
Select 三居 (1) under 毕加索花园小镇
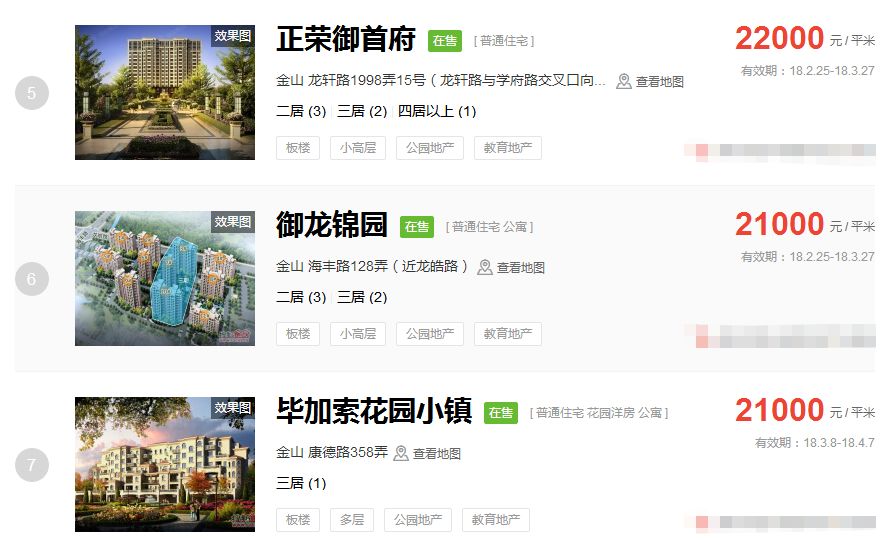pos(301,483)
